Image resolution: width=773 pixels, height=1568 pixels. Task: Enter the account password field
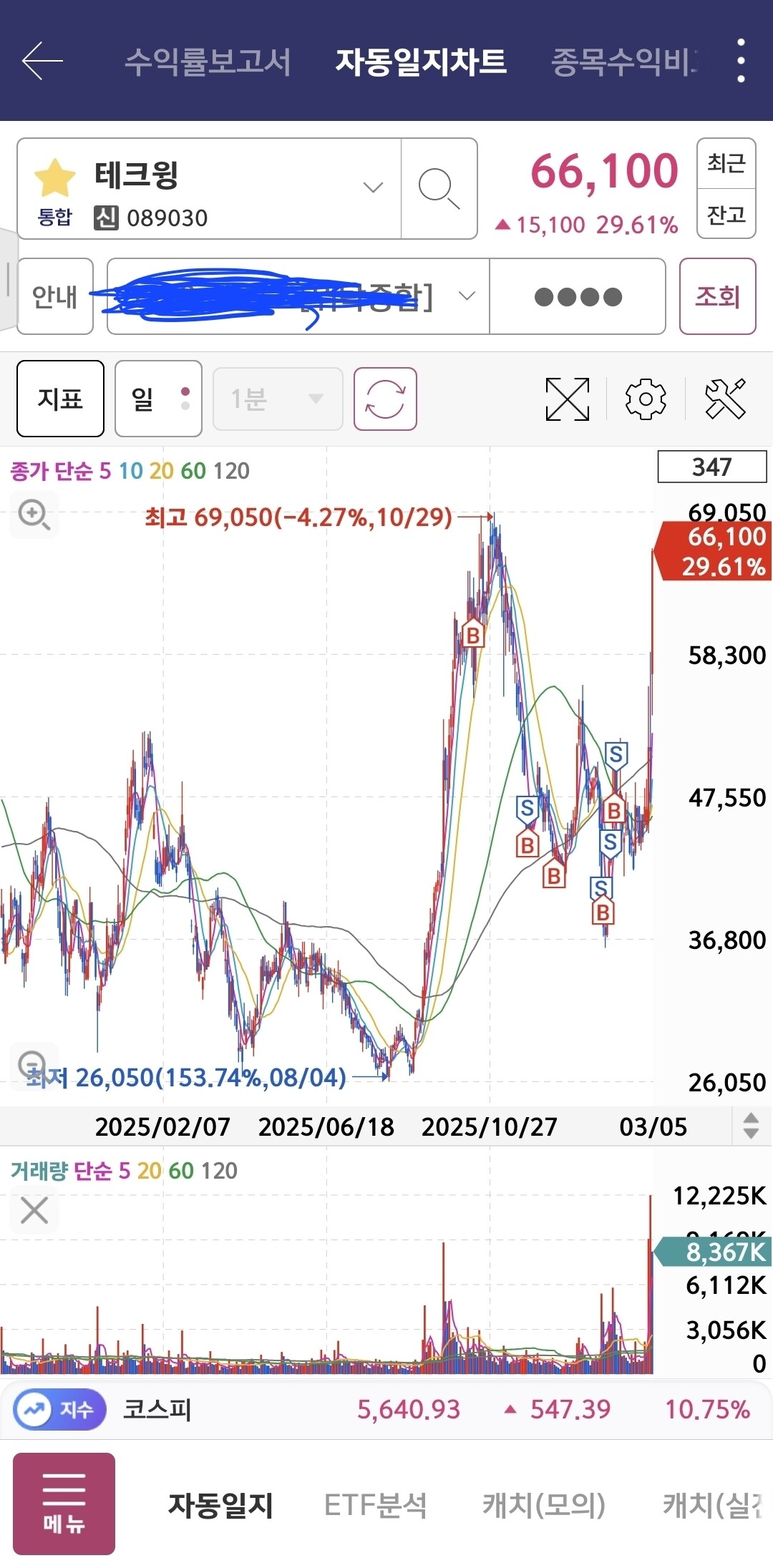tap(578, 296)
